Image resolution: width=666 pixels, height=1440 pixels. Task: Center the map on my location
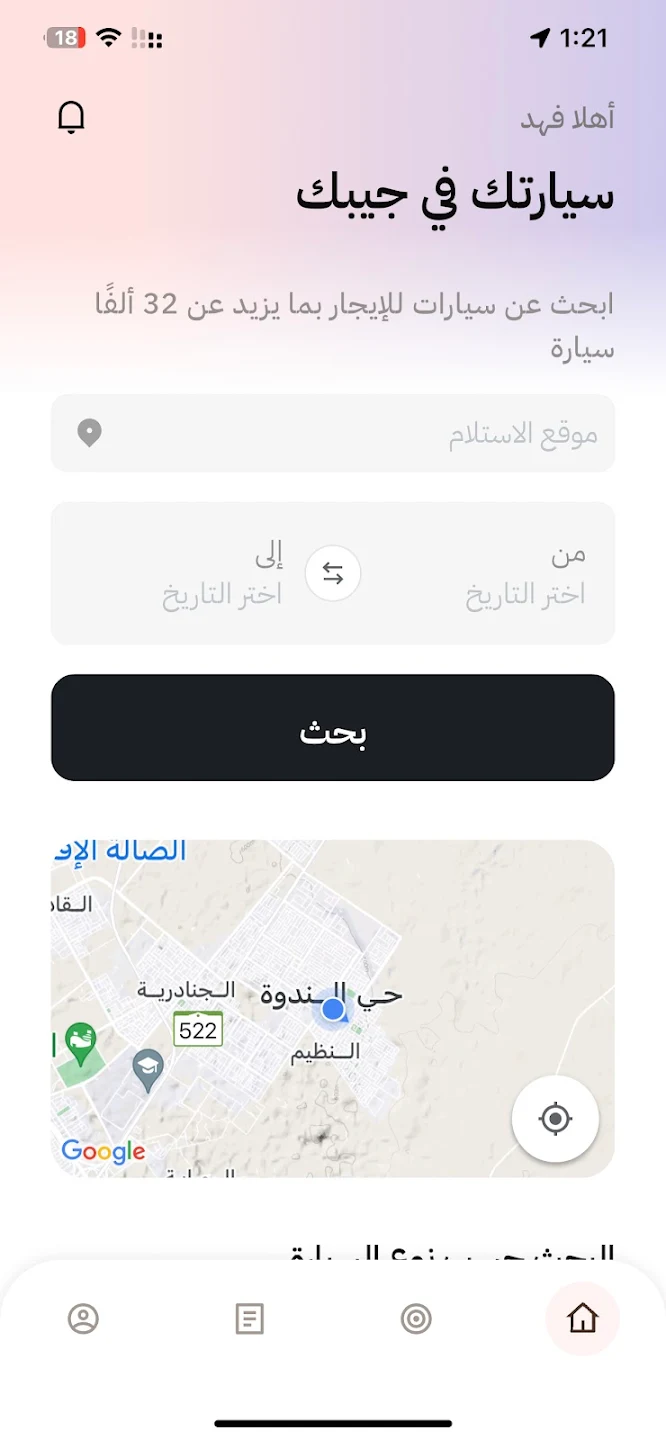[x=555, y=1118]
